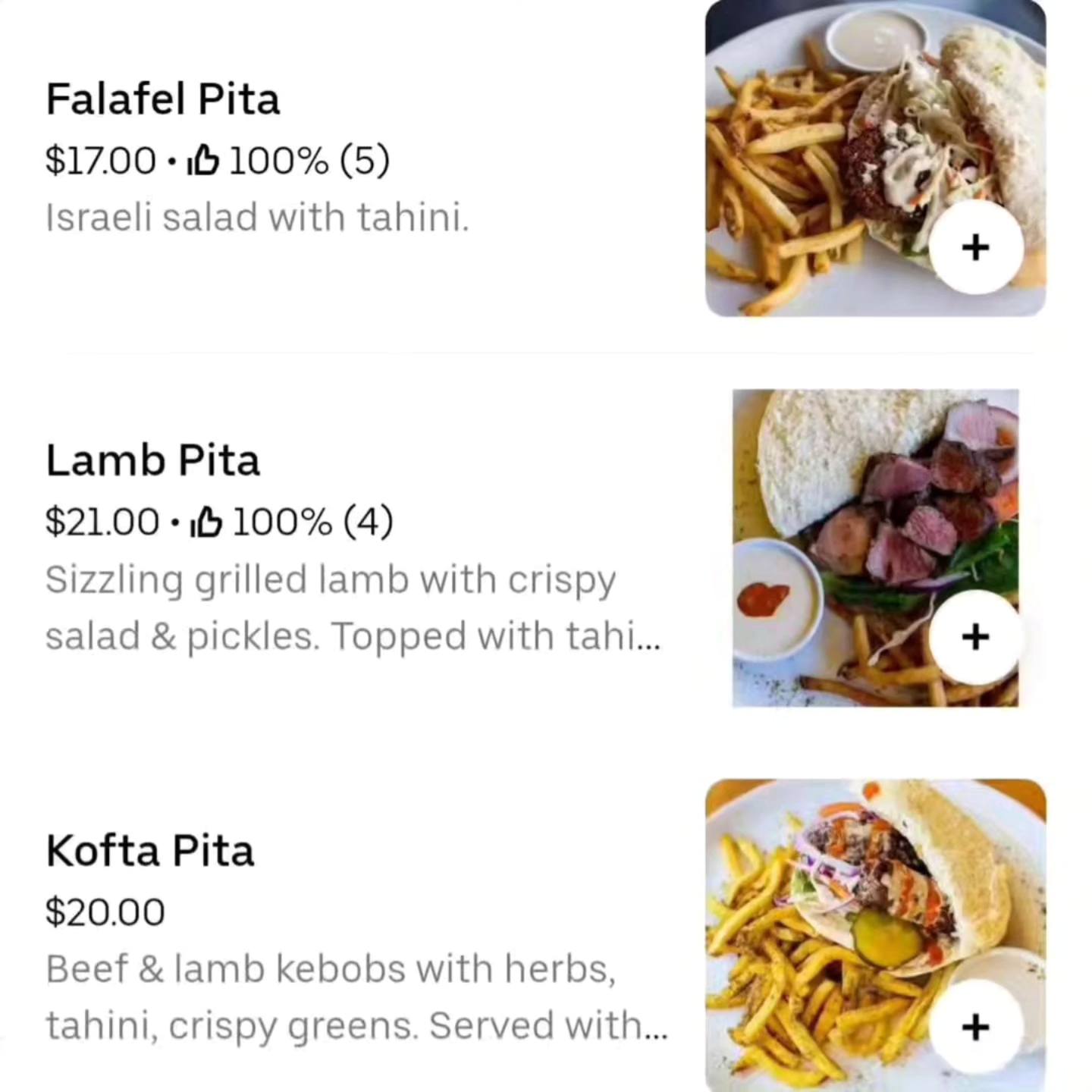The width and height of the screenshot is (1092, 1092).
Task: Add Falafel Pita to the cart
Action: click(976, 247)
